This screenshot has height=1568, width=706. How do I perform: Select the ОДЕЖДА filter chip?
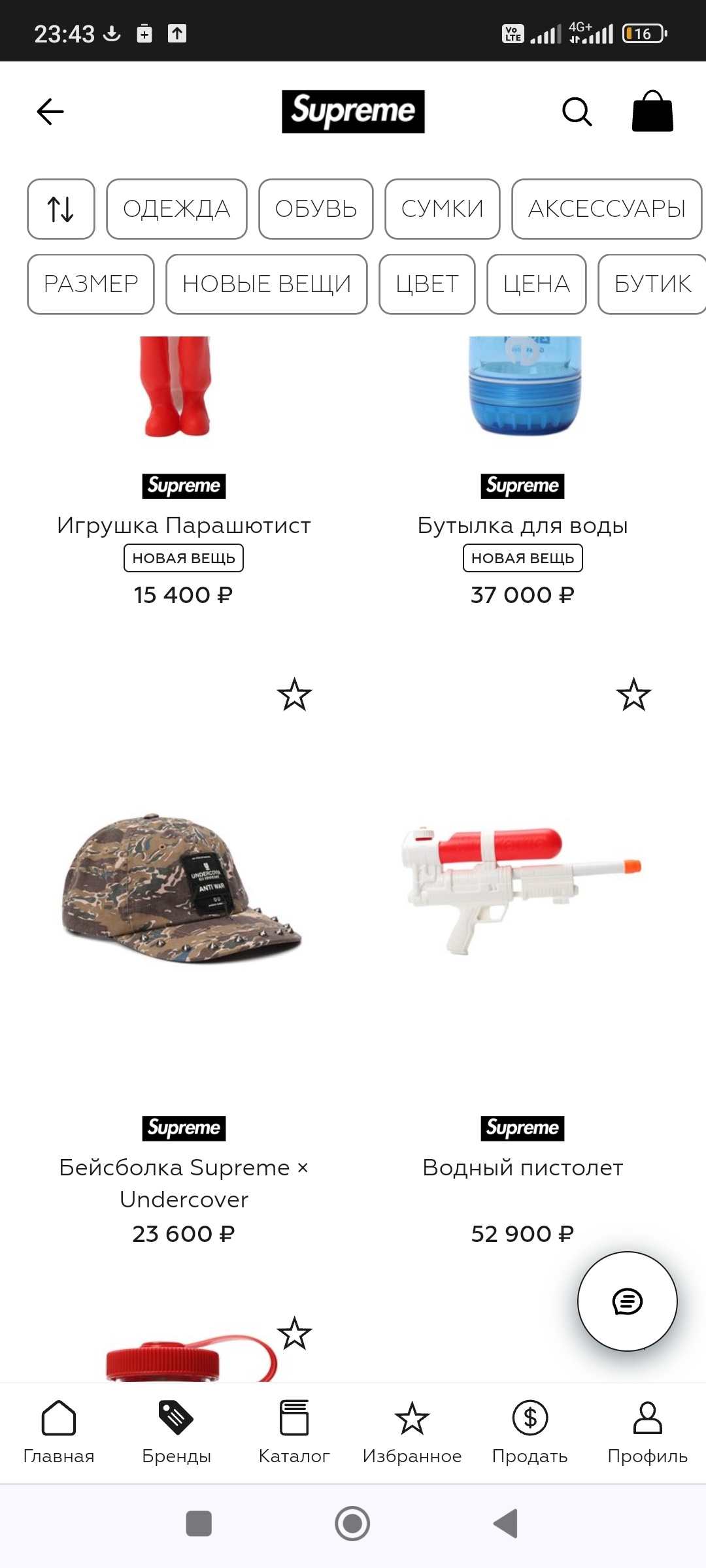(176, 209)
